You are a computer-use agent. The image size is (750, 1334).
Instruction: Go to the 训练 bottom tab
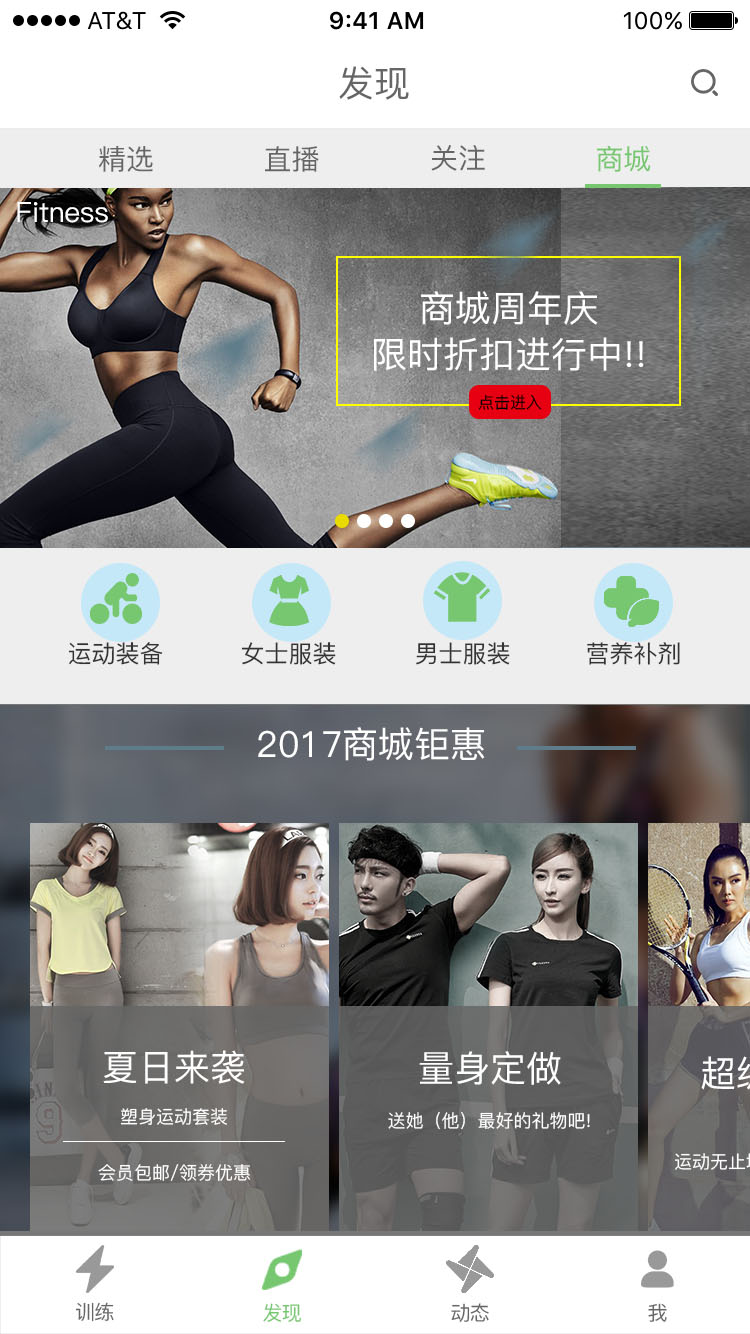(x=95, y=1284)
